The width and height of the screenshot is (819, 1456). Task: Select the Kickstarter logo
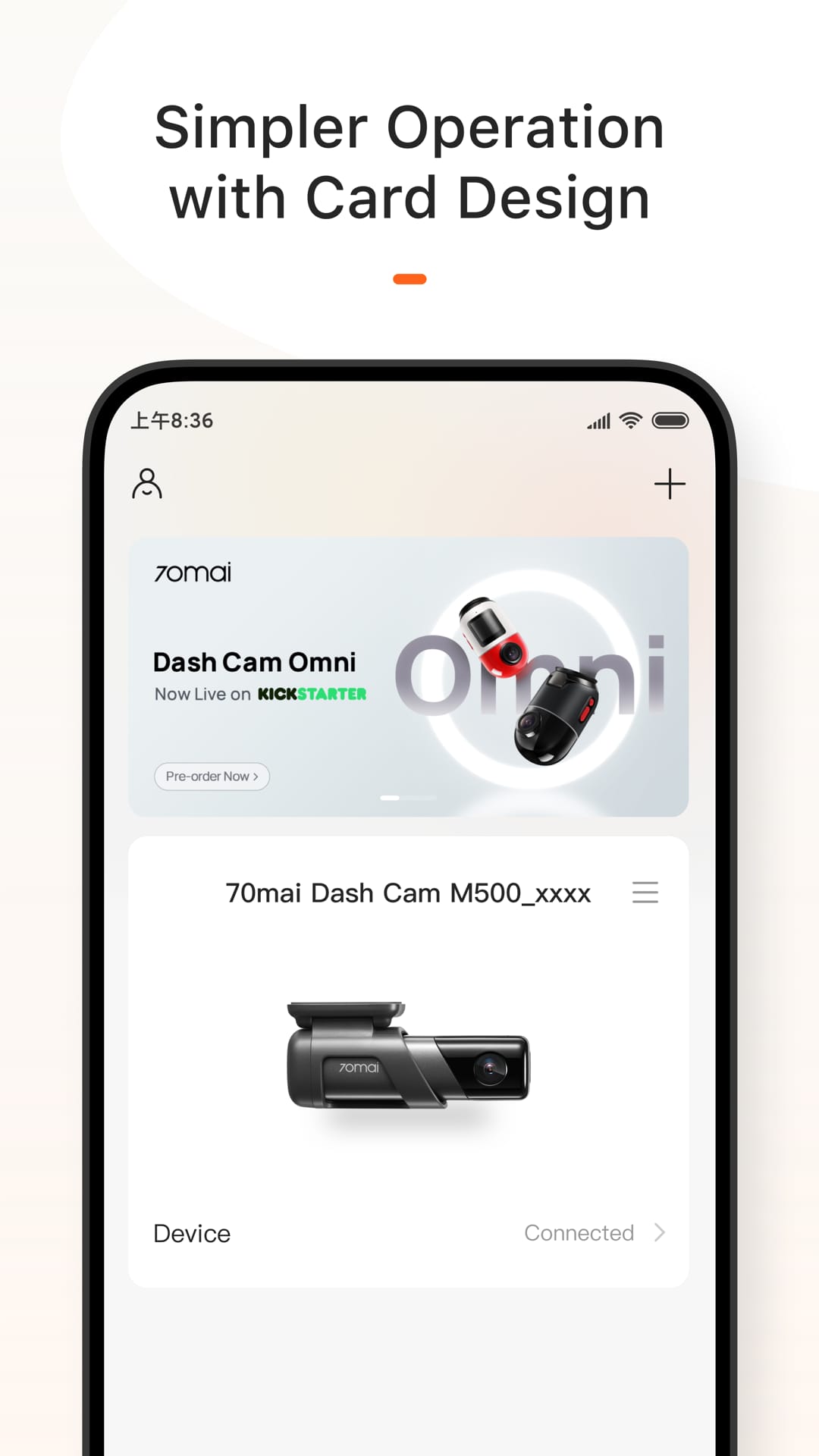(x=312, y=694)
